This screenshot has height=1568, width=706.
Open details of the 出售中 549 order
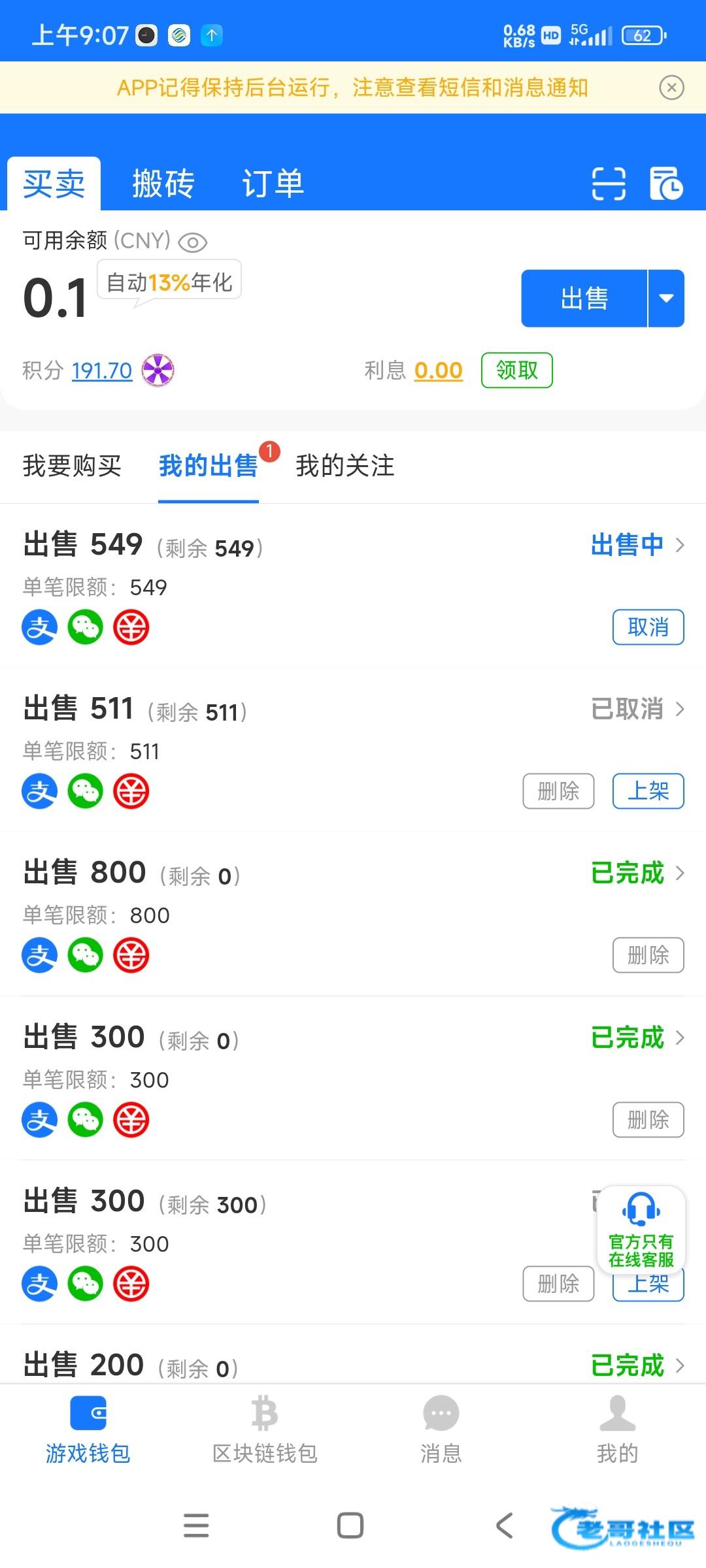[637, 545]
